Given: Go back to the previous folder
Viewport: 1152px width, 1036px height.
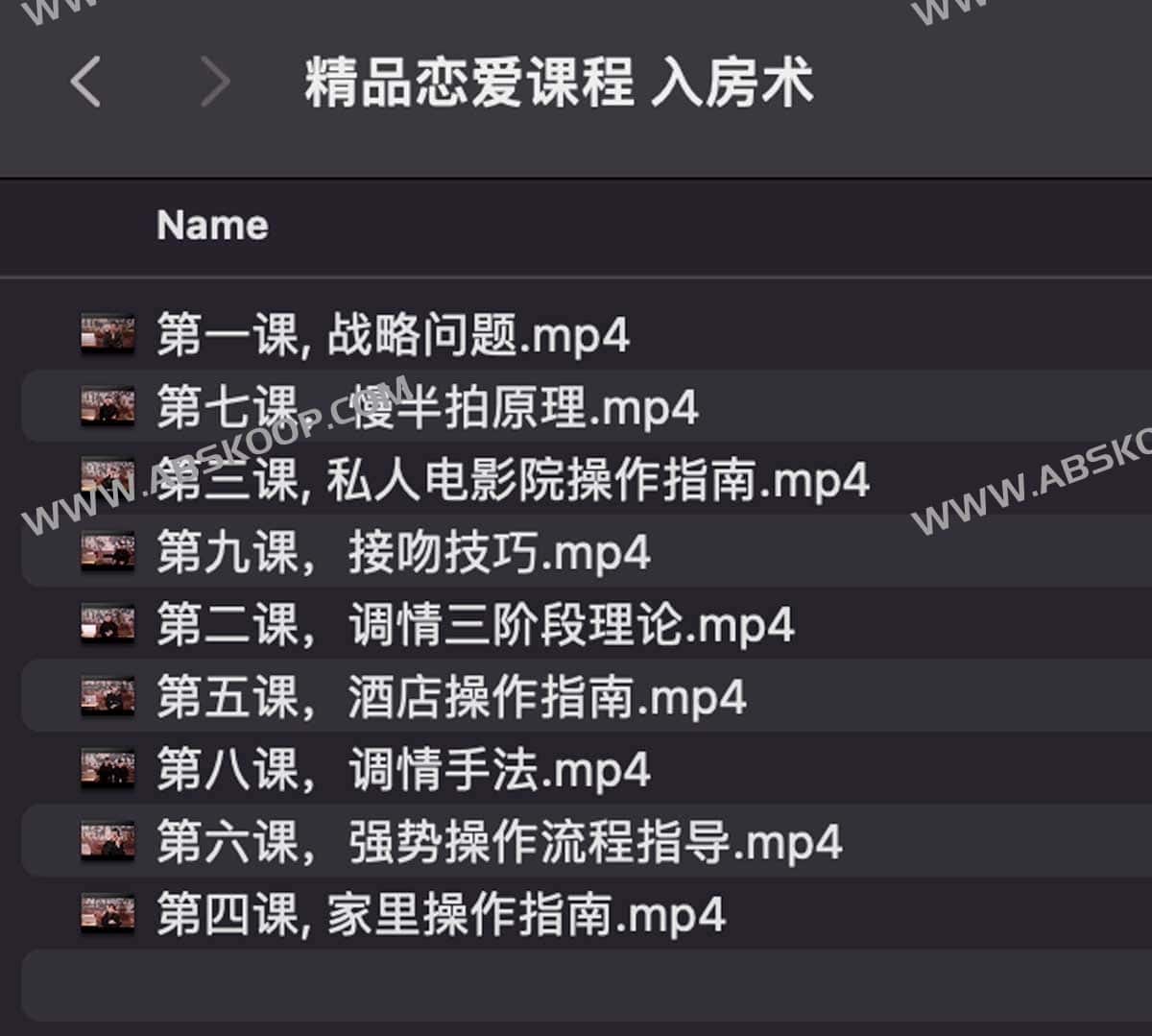Looking at the screenshot, I should (85, 82).
